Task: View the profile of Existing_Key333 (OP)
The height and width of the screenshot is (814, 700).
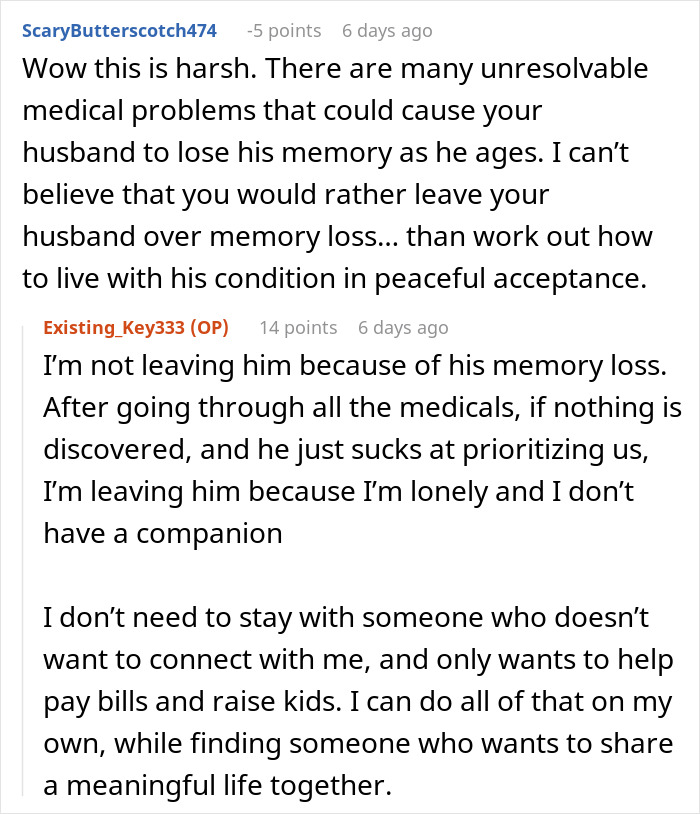Action: click(136, 327)
